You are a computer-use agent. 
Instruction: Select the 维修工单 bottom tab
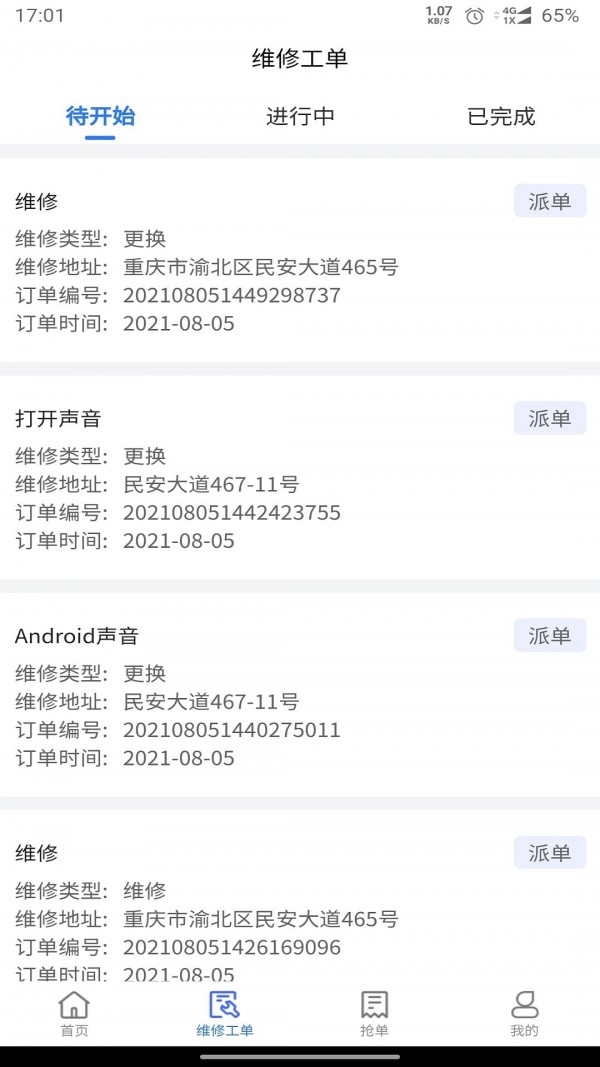[x=225, y=1014]
